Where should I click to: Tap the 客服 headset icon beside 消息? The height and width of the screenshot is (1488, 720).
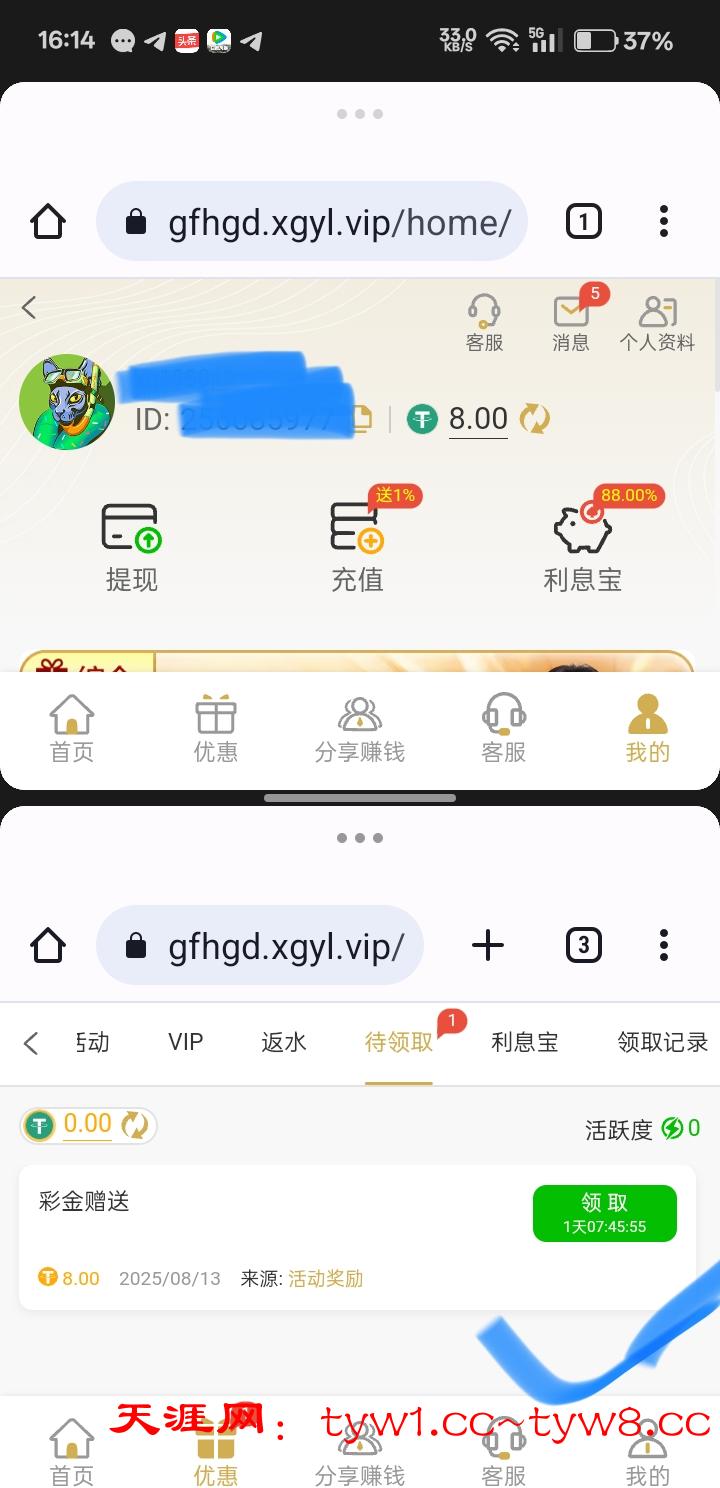pyautogui.click(x=485, y=322)
